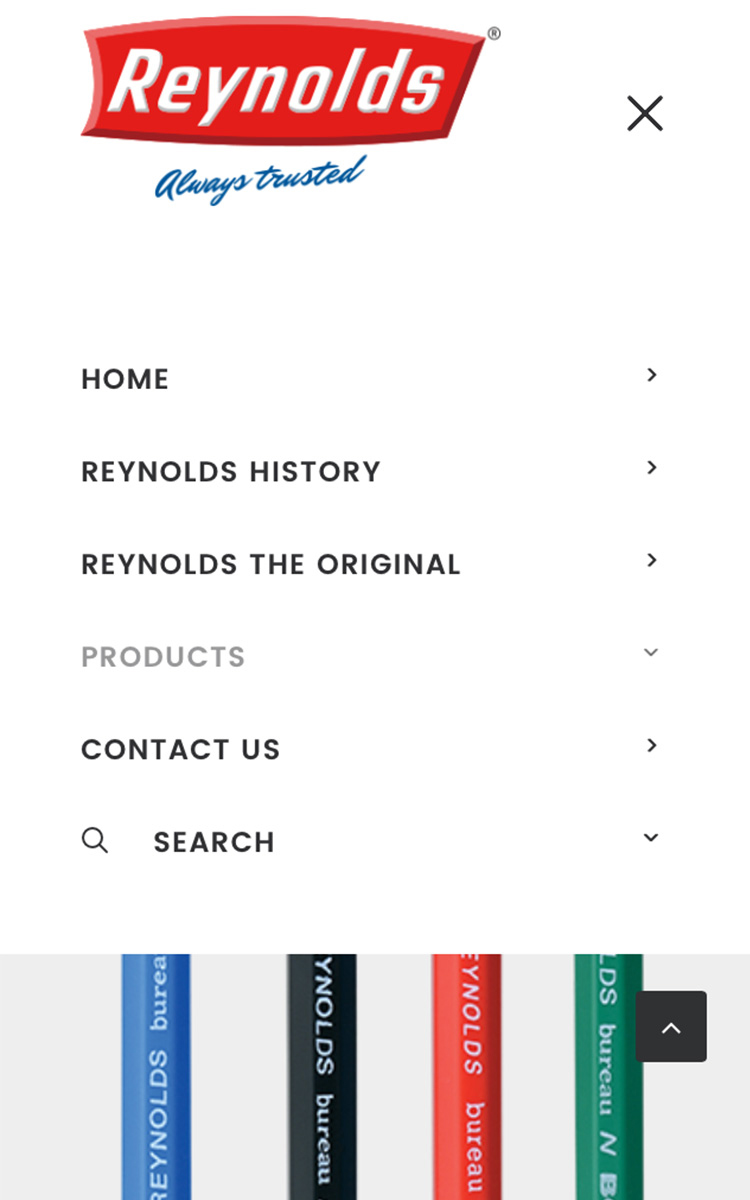Viewport: 750px width, 1200px height.
Task: Tap the Reynolds logo to go home
Action: tap(290, 110)
